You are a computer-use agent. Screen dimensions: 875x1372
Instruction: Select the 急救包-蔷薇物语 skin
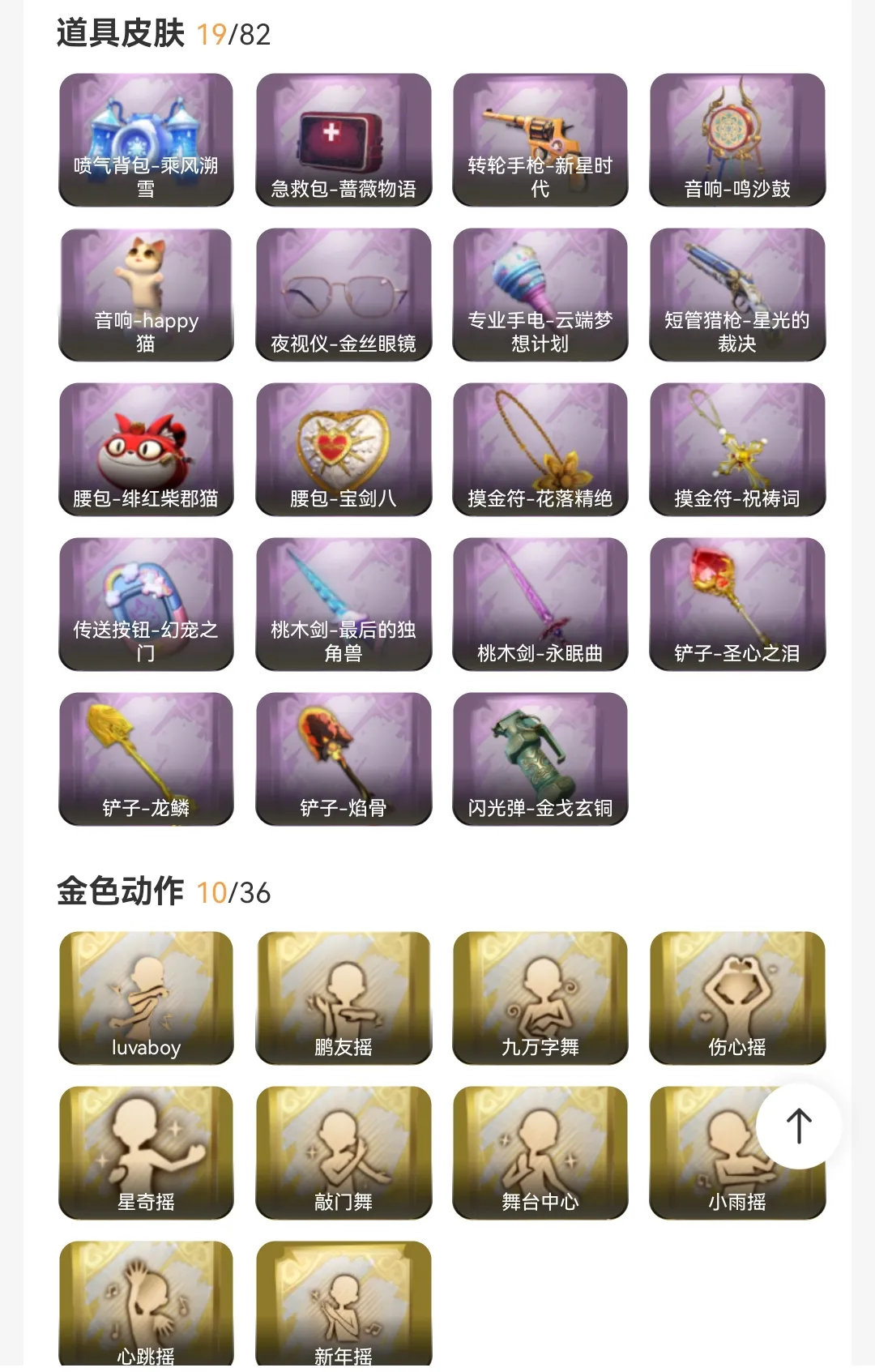tap(344, 139)
